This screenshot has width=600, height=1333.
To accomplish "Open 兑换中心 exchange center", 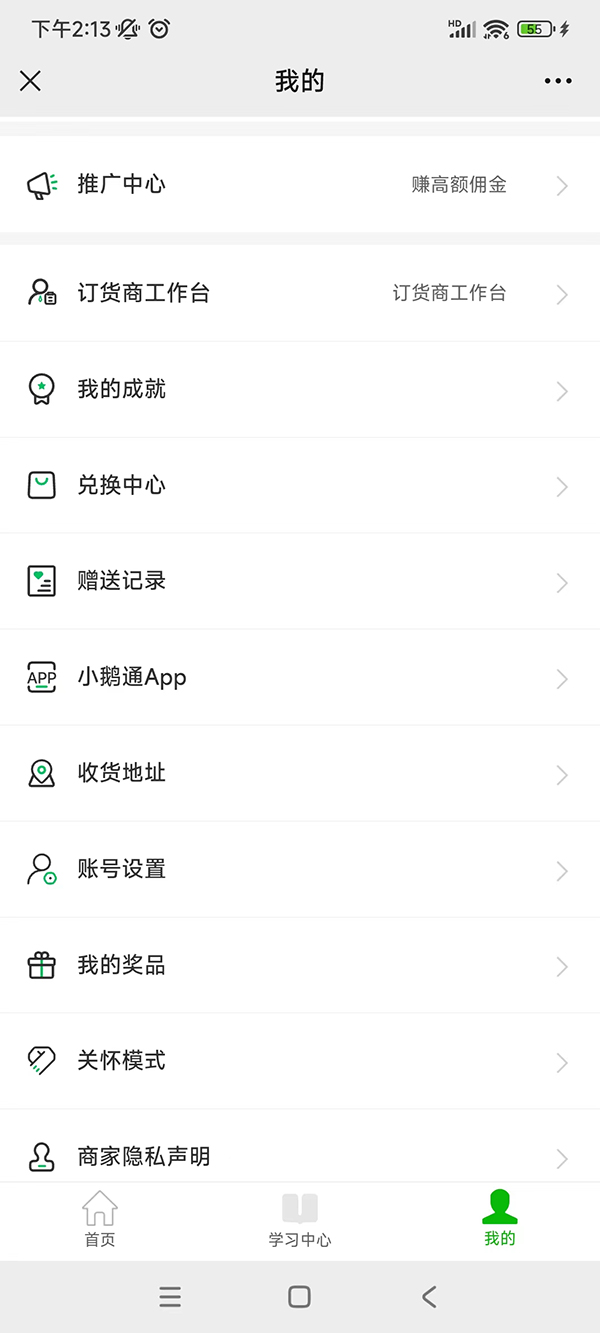I will (x=300, y=485).
